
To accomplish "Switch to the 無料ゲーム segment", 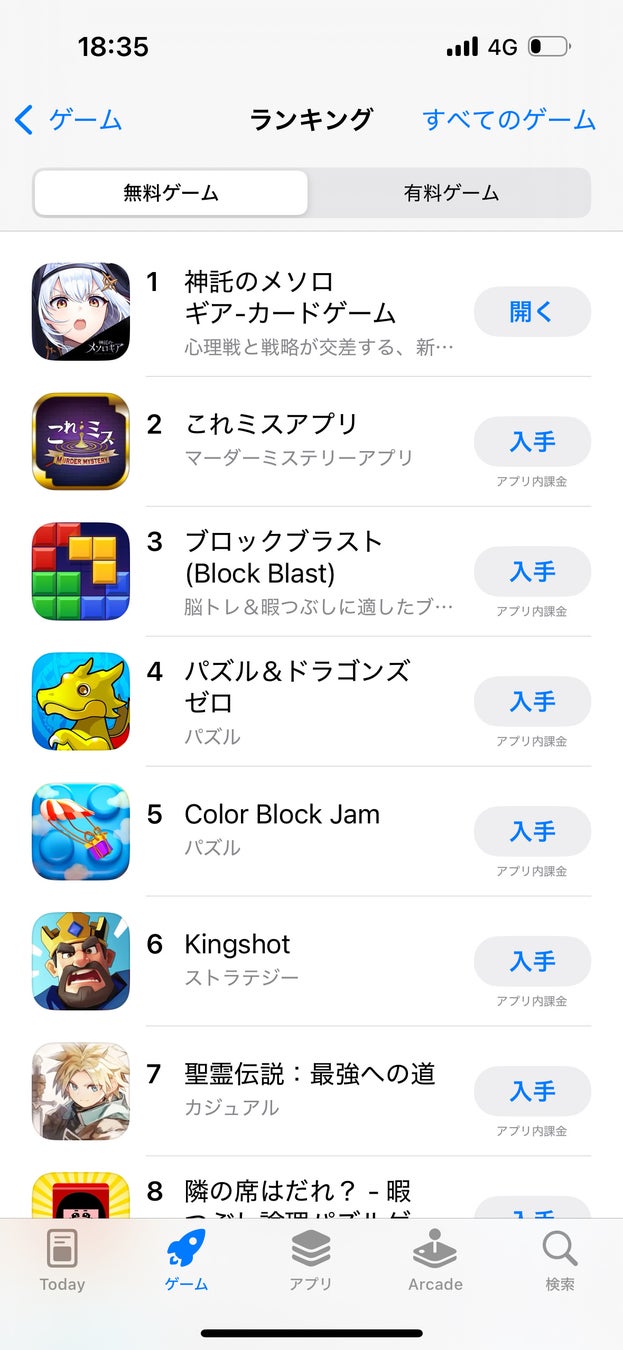I will (x=171, y=193).
